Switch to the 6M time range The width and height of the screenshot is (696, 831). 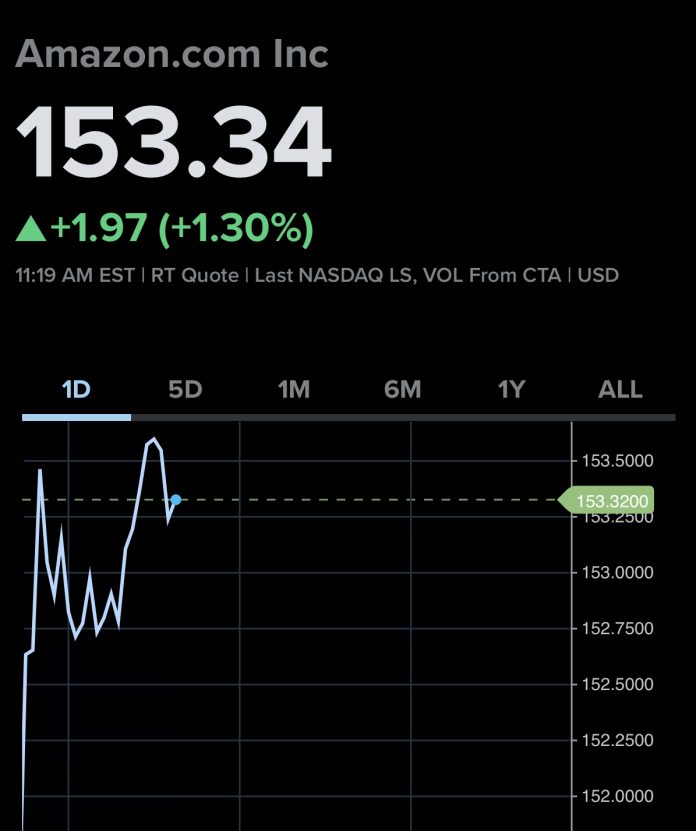[x=402, y=390]
